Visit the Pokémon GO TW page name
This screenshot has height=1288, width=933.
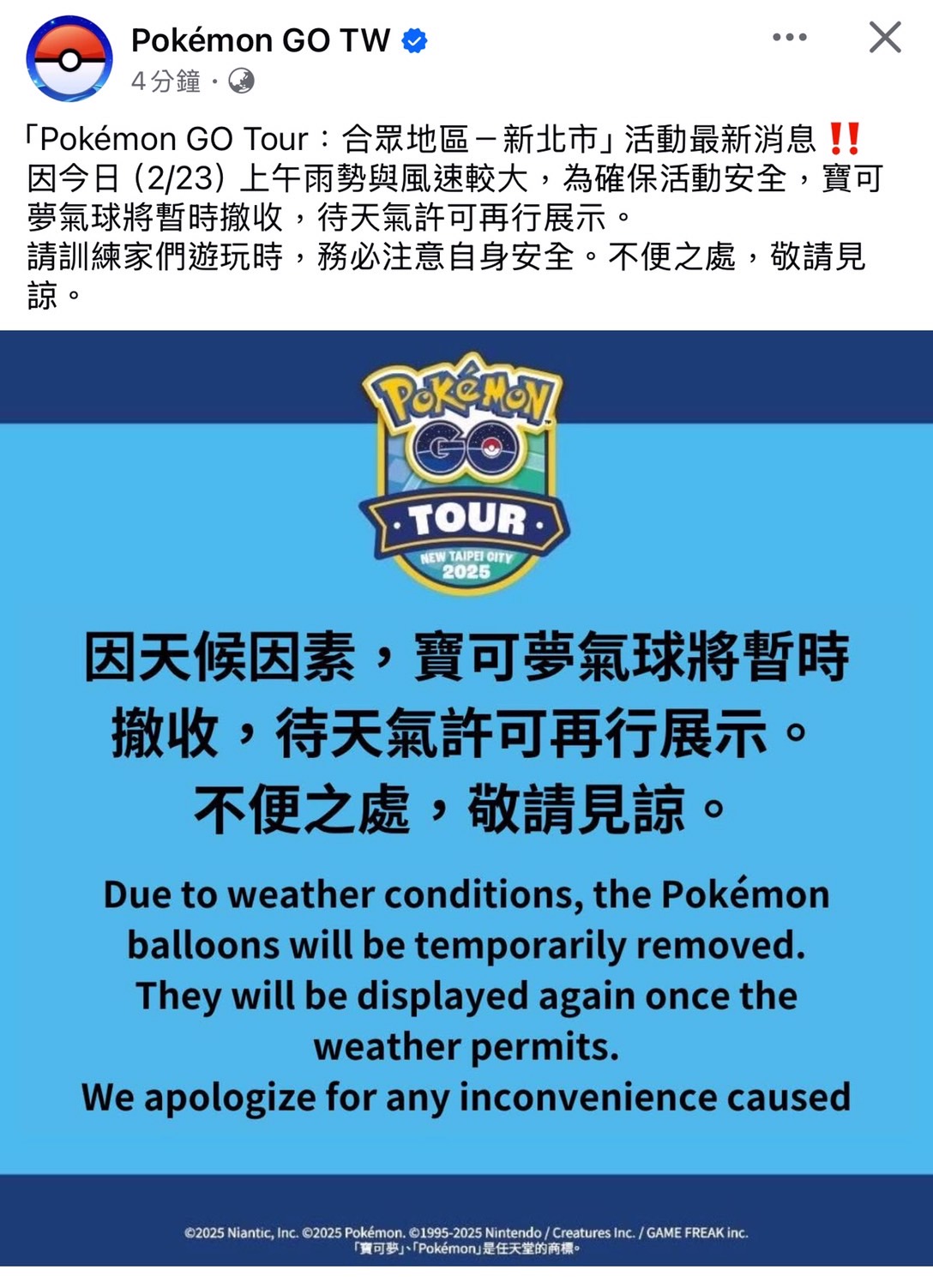[260, 40]
